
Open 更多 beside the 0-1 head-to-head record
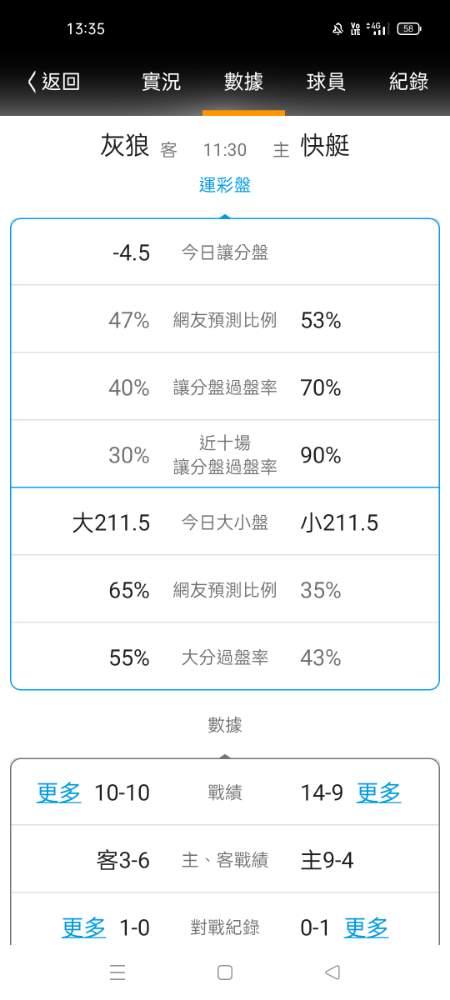(x=366, y=927)
